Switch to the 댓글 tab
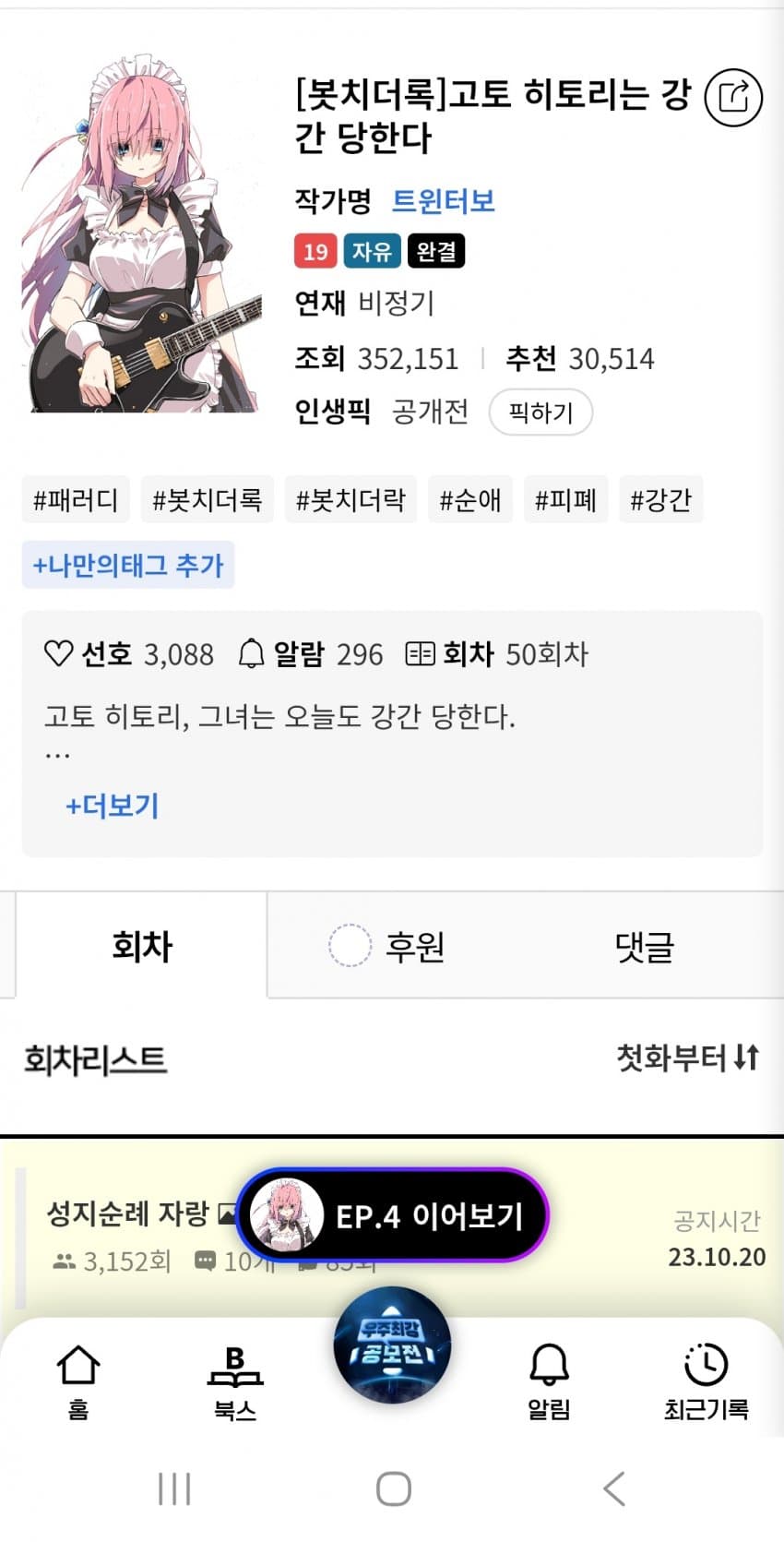 pos(644,947)
